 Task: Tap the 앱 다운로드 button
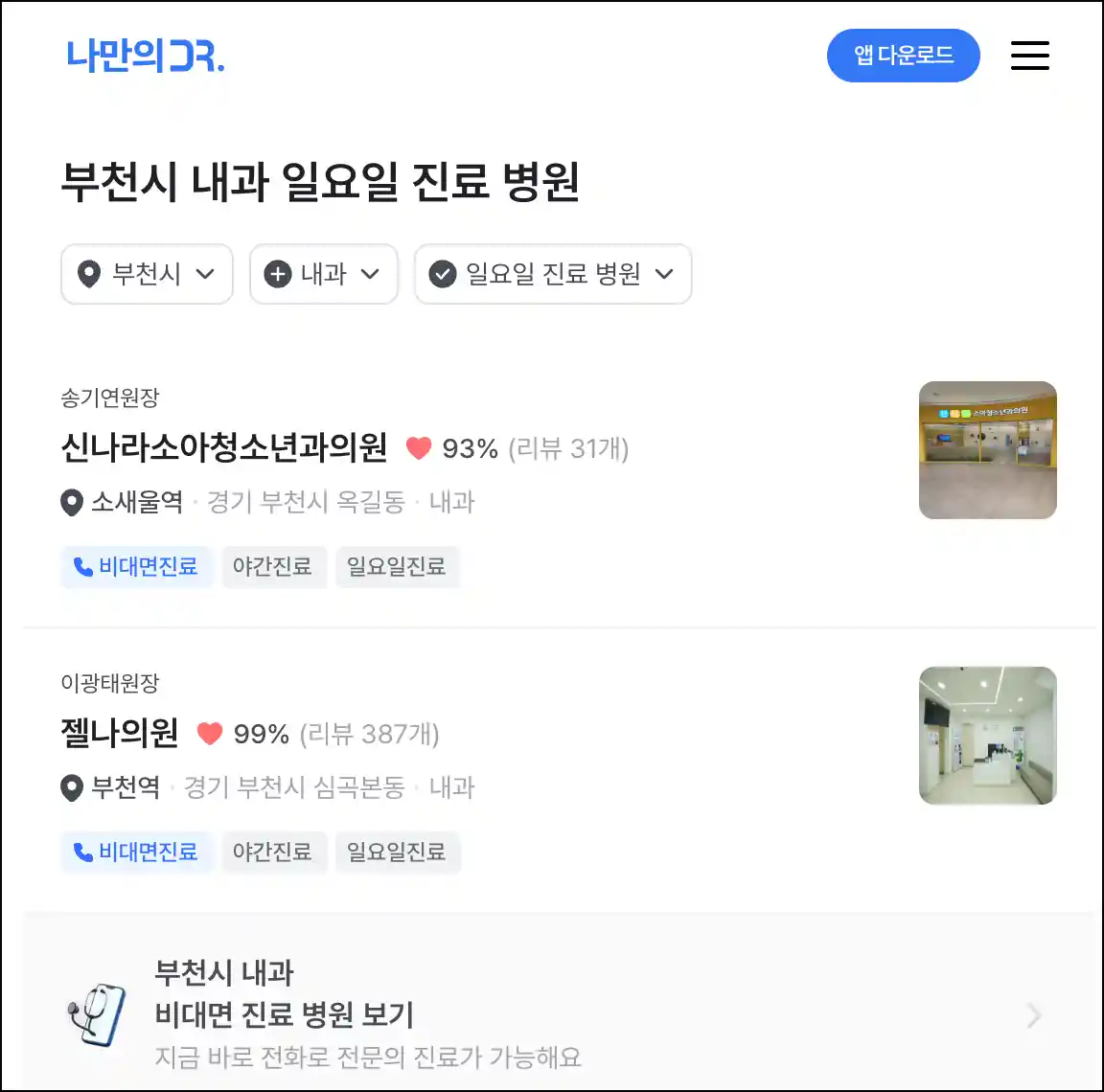903,56
